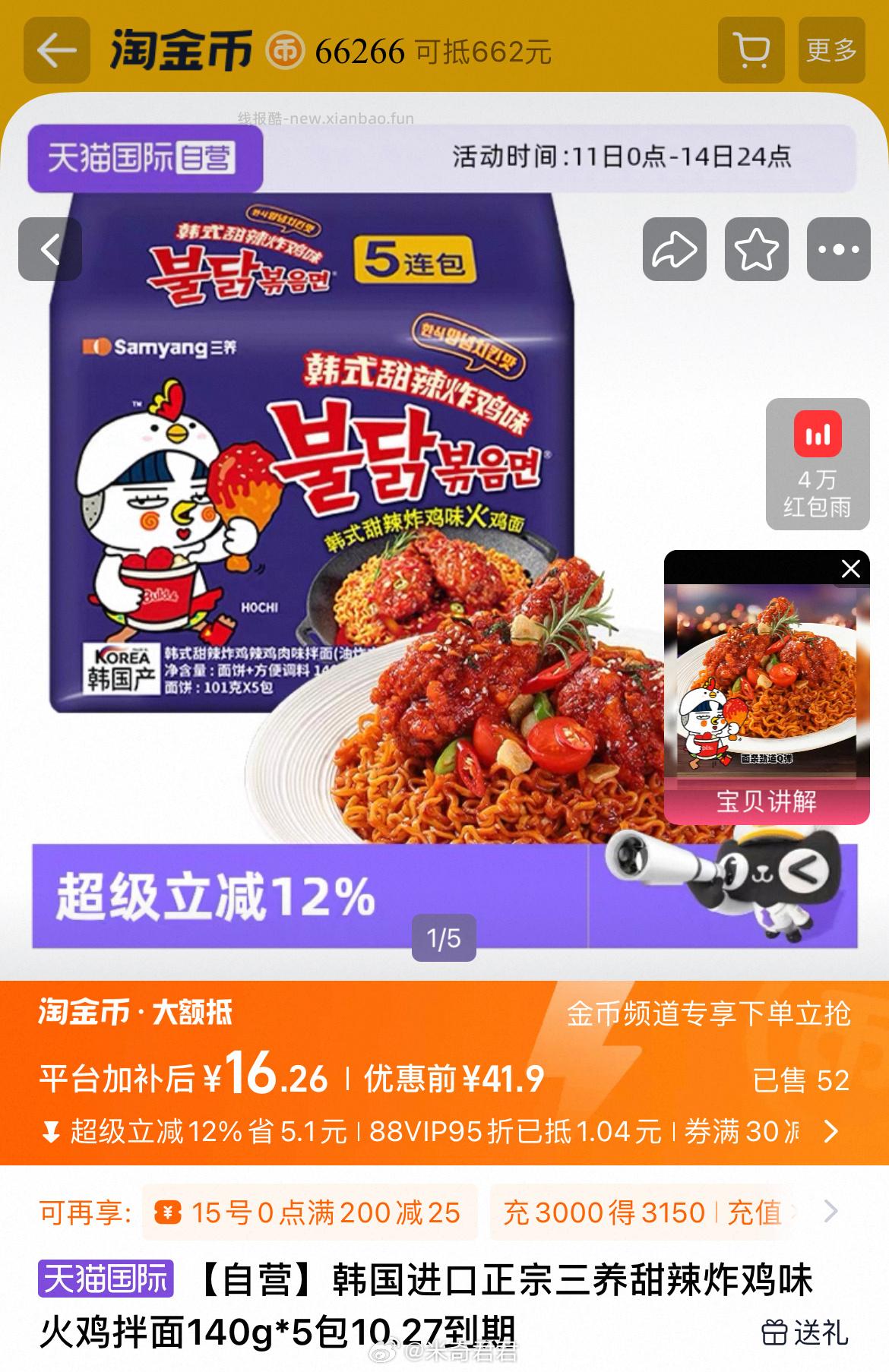The image size is (889, 1372).
Task: Tap the 1/5 image carousel indicator
Action: tap(444, 939)
